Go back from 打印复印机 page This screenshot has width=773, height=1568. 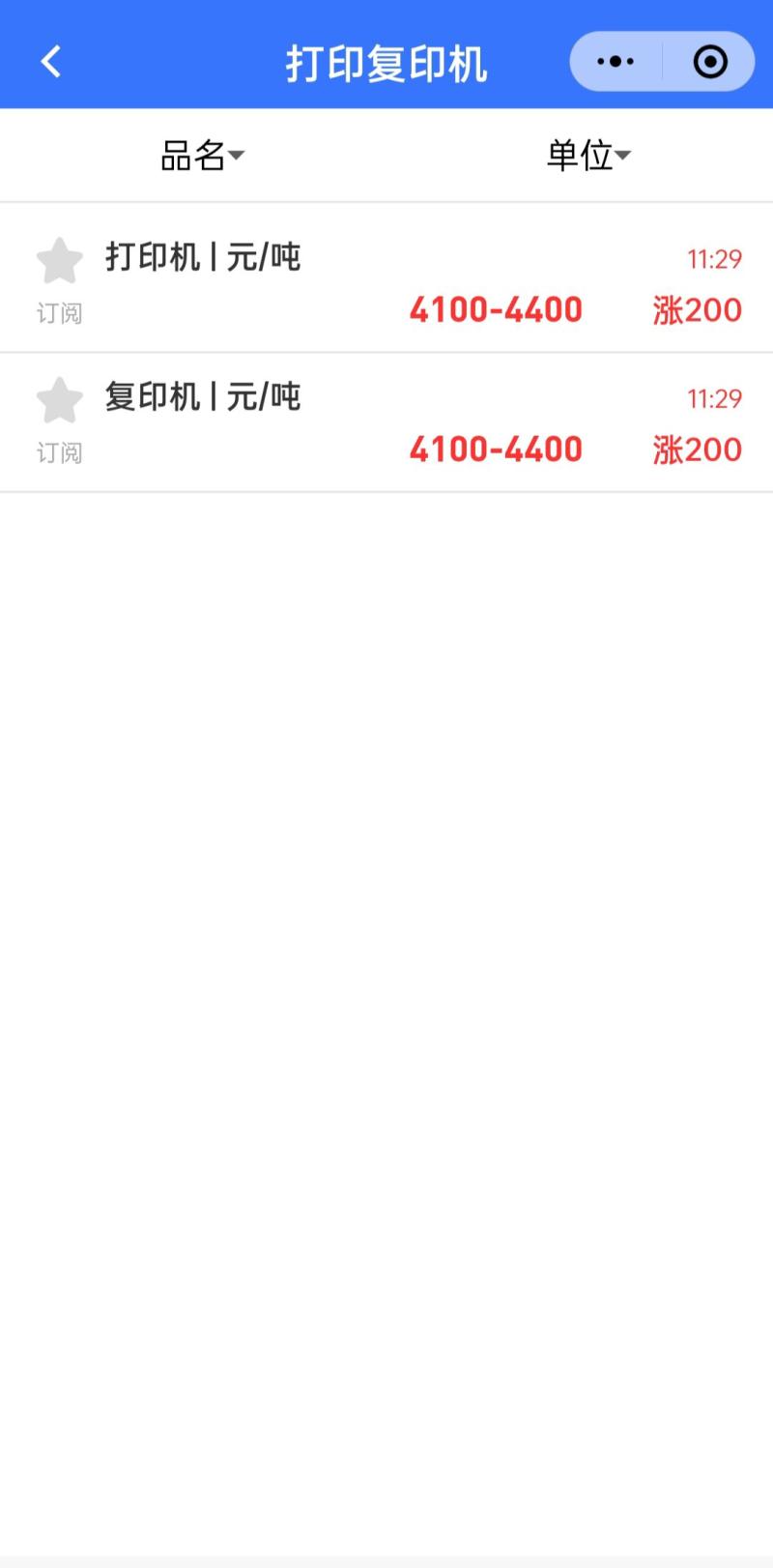click(51, 62)
